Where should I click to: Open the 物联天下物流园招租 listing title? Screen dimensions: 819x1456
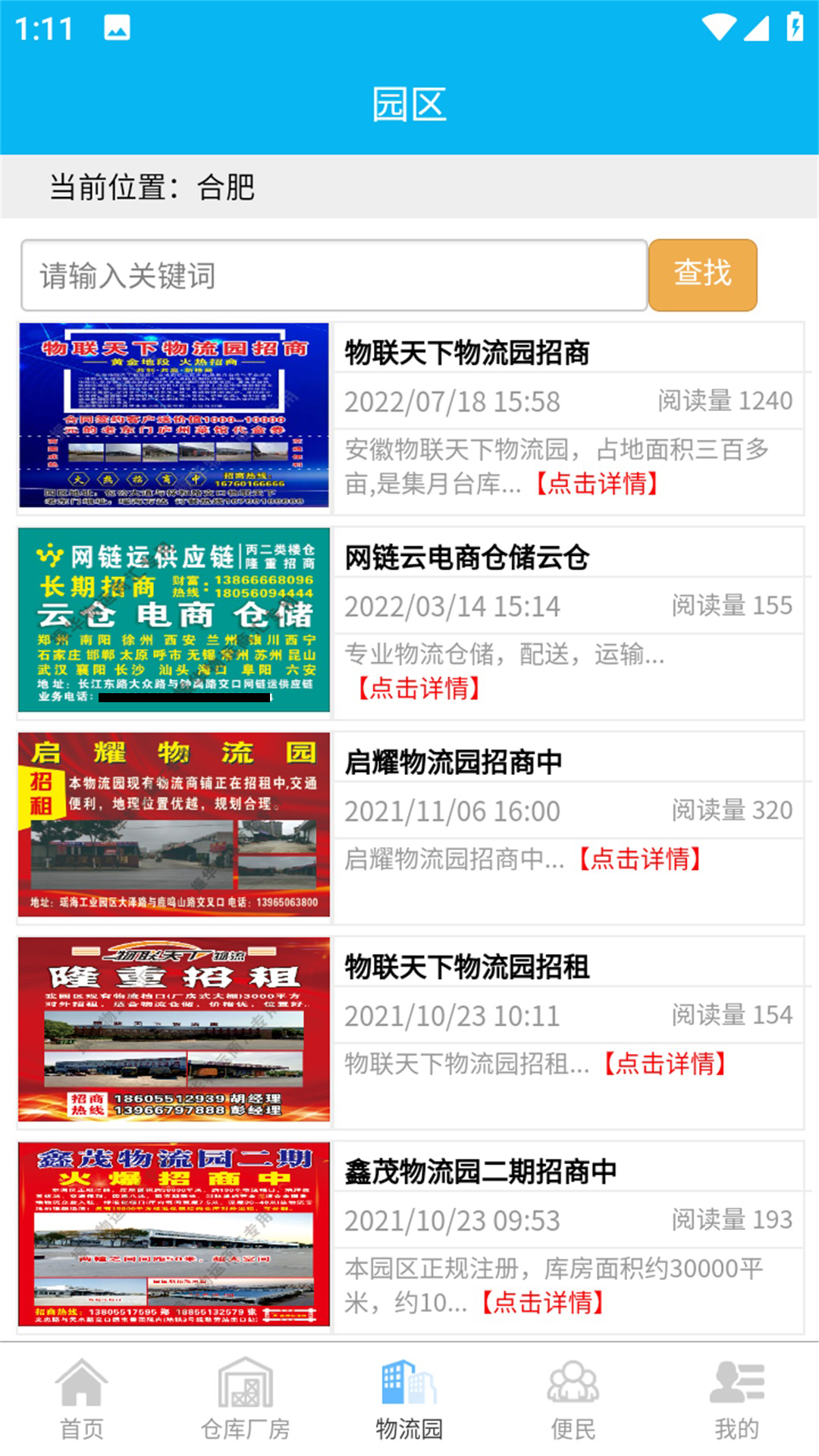pyautogui.click(x=468, y=966)
